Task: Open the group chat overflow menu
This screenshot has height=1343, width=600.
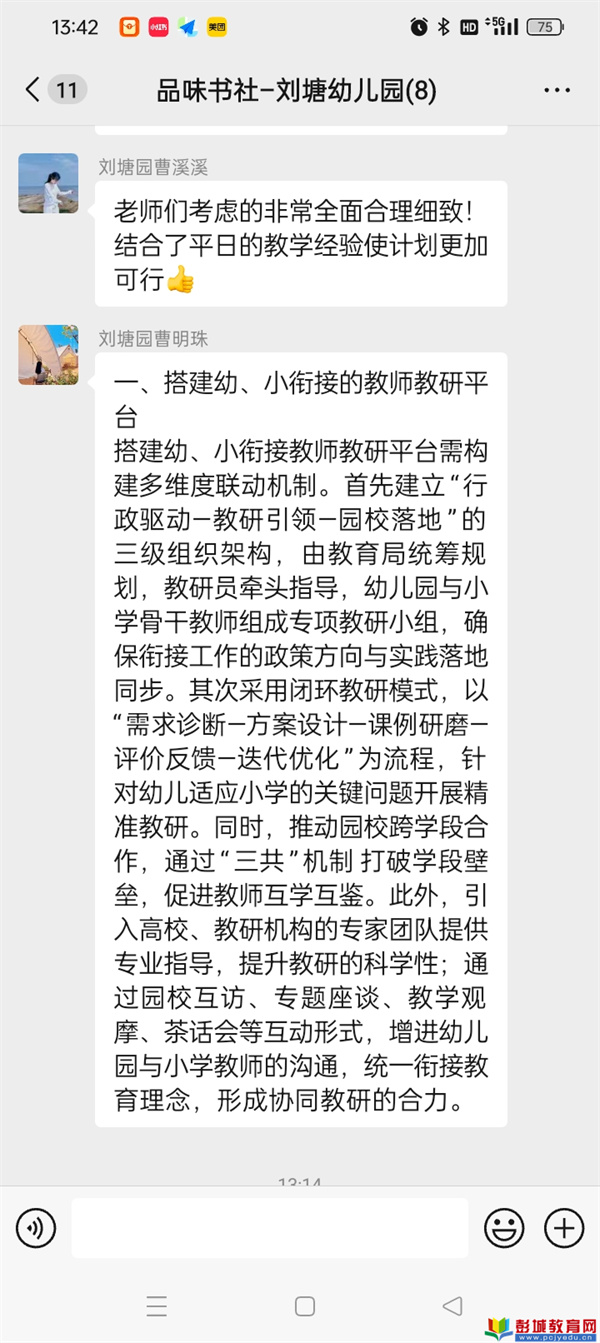Action: point(557,91)
